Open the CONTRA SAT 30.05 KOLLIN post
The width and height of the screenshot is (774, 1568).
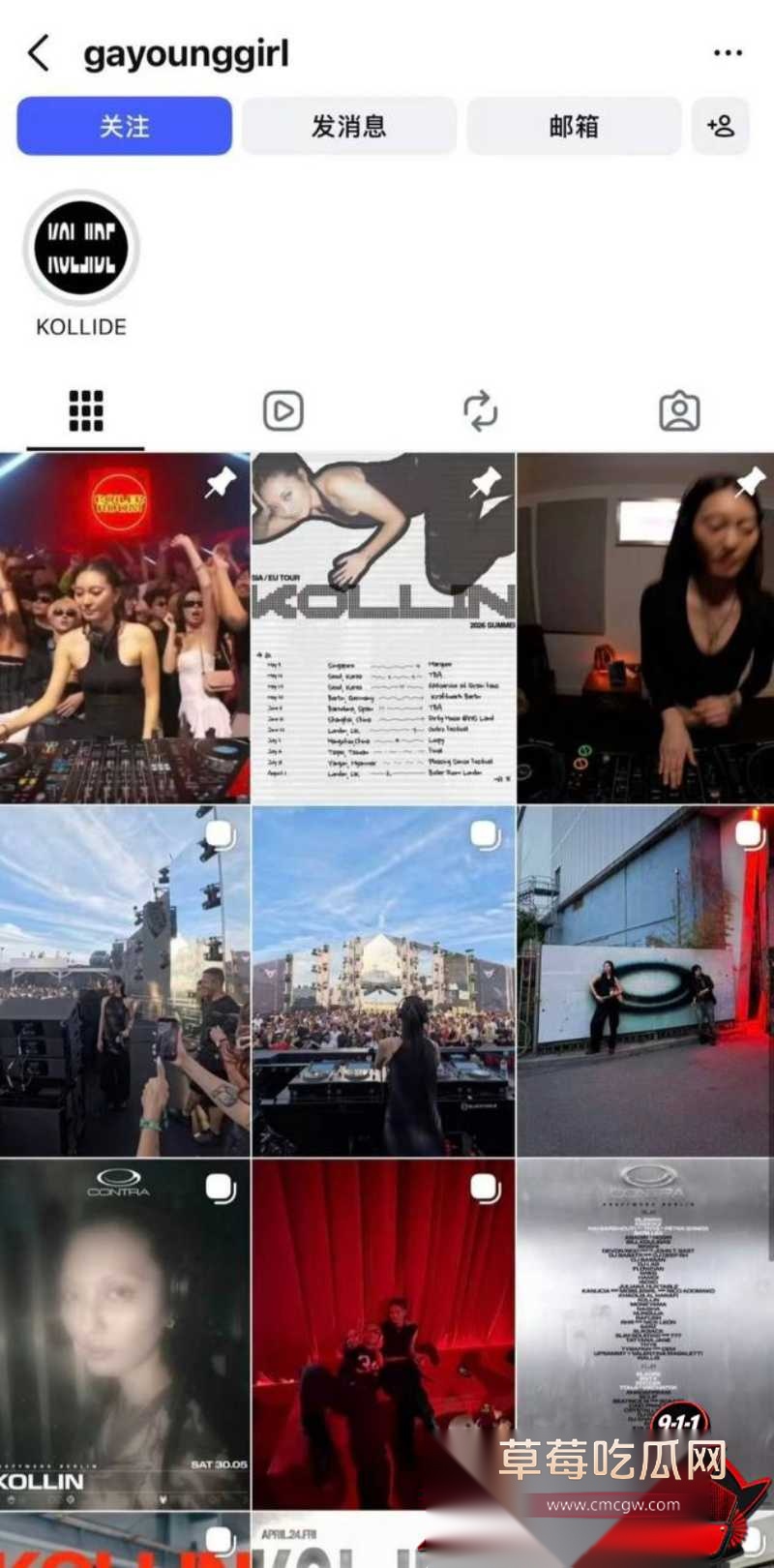pos(125,1334)
